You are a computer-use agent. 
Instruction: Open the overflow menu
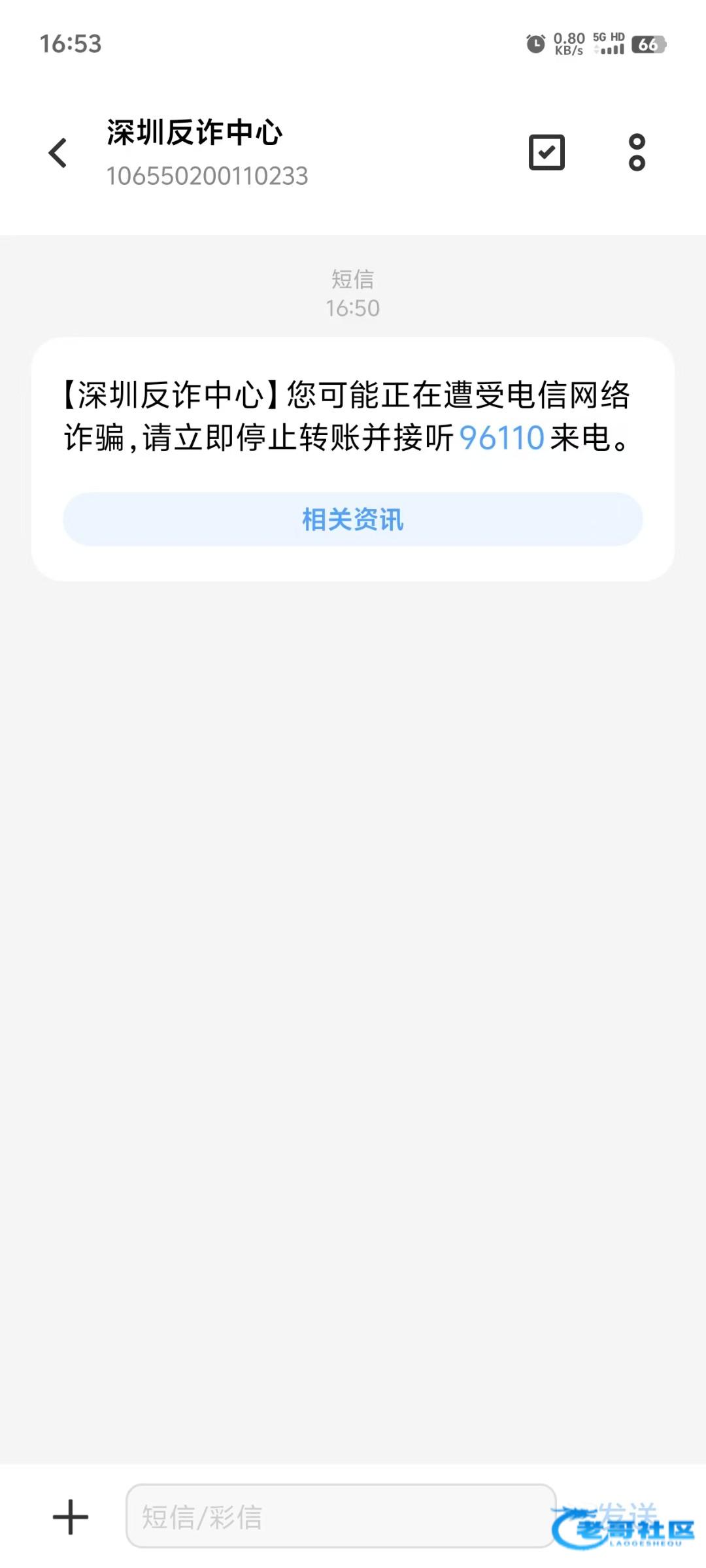[x=637, y=152]
